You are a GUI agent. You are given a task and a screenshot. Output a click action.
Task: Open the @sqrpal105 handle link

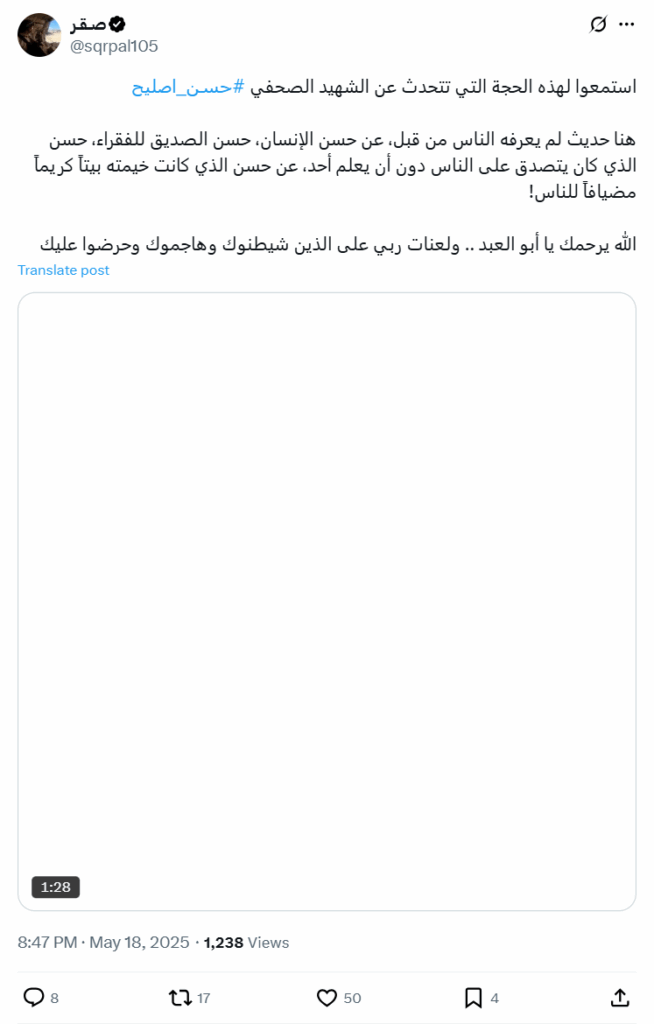coord(113,46)
